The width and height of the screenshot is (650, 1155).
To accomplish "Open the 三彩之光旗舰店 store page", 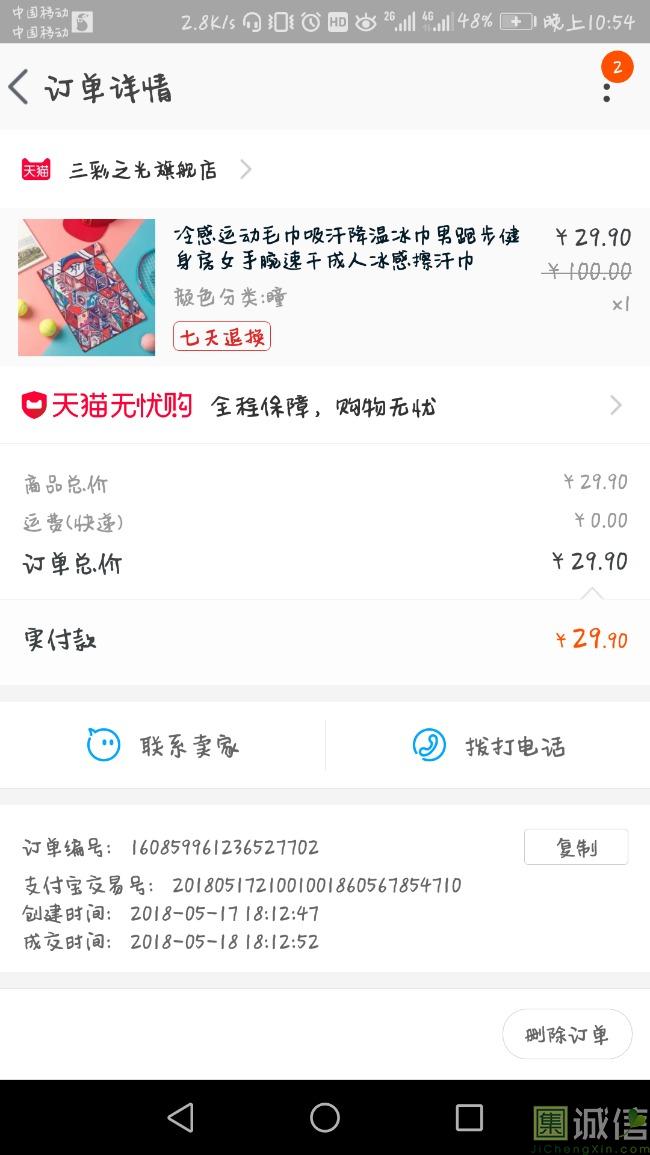I will [142, 170].
